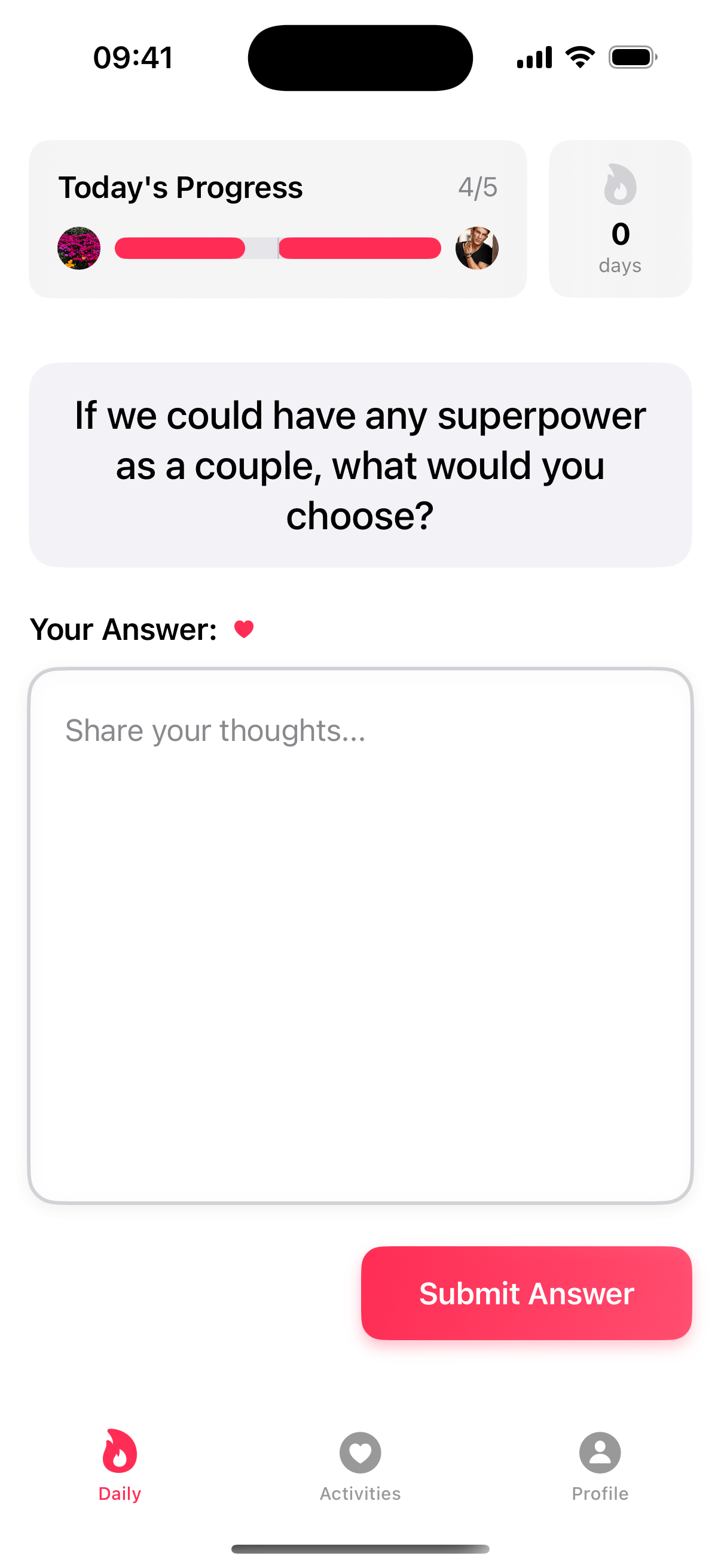The height and width of the screenshot is (1568, 721).
Task: Open the Profile person icon
Action: tap(599, 1452)
